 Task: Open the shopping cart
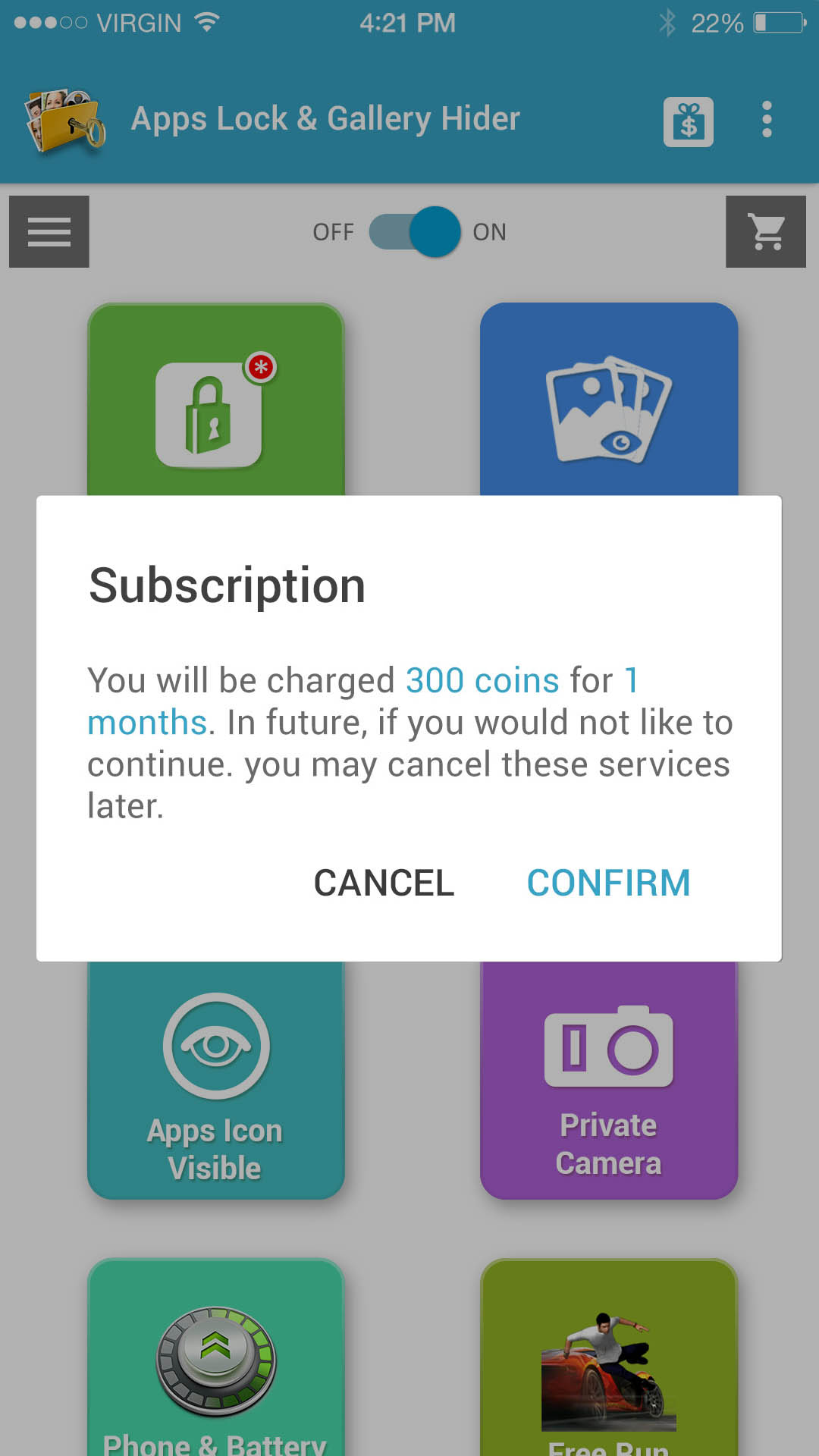tap(766, 232)
